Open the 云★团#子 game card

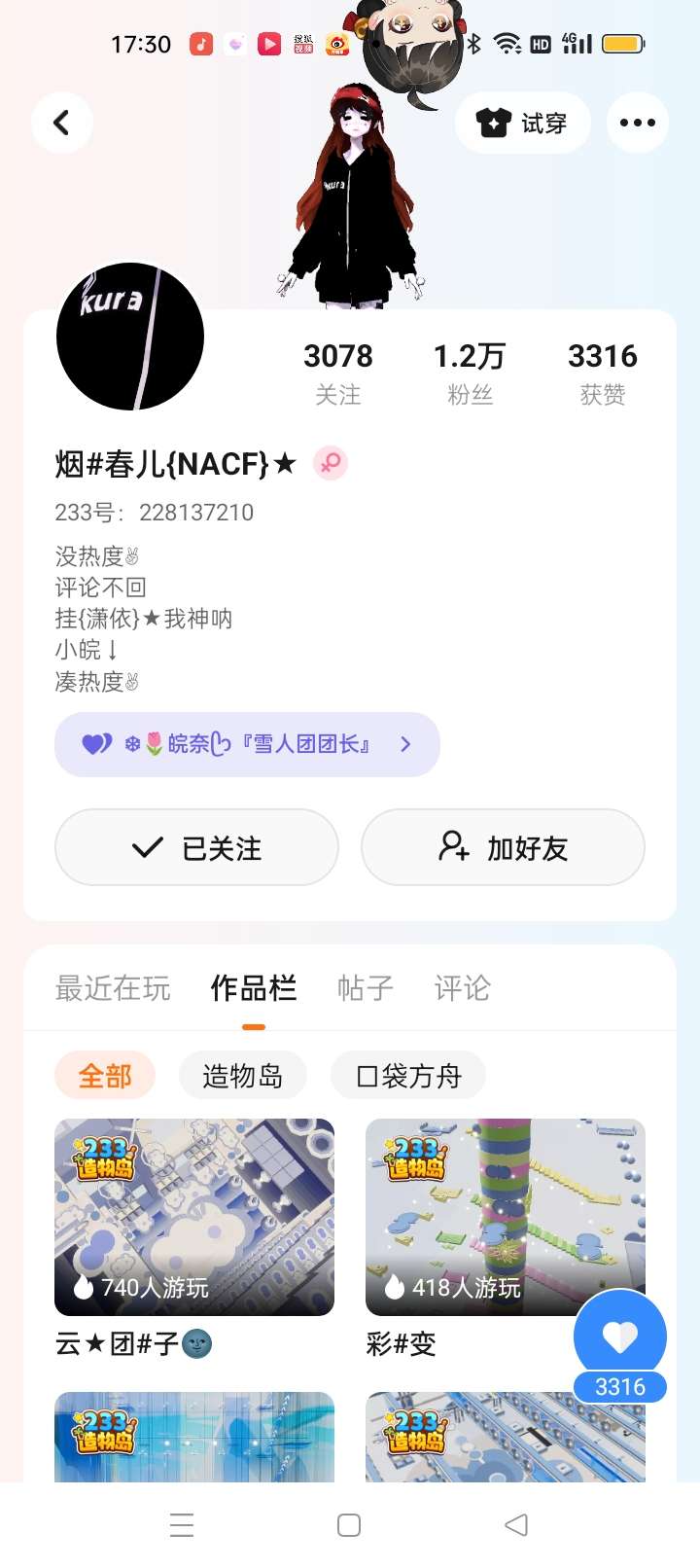pyautogui.click(x=194, y=1217)
